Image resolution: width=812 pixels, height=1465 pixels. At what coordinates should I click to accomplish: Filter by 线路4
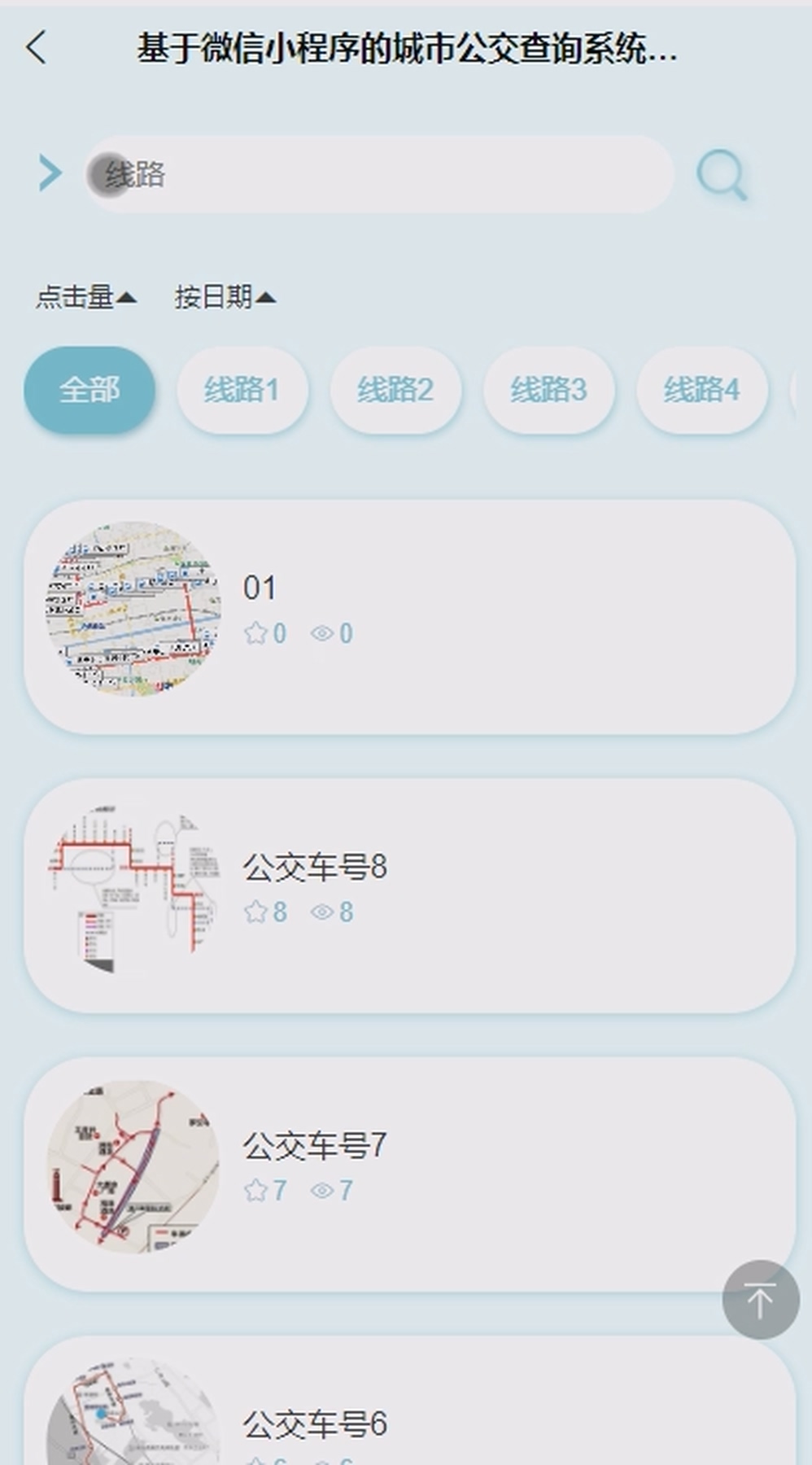pyautogui.click(x=701, y=390)
